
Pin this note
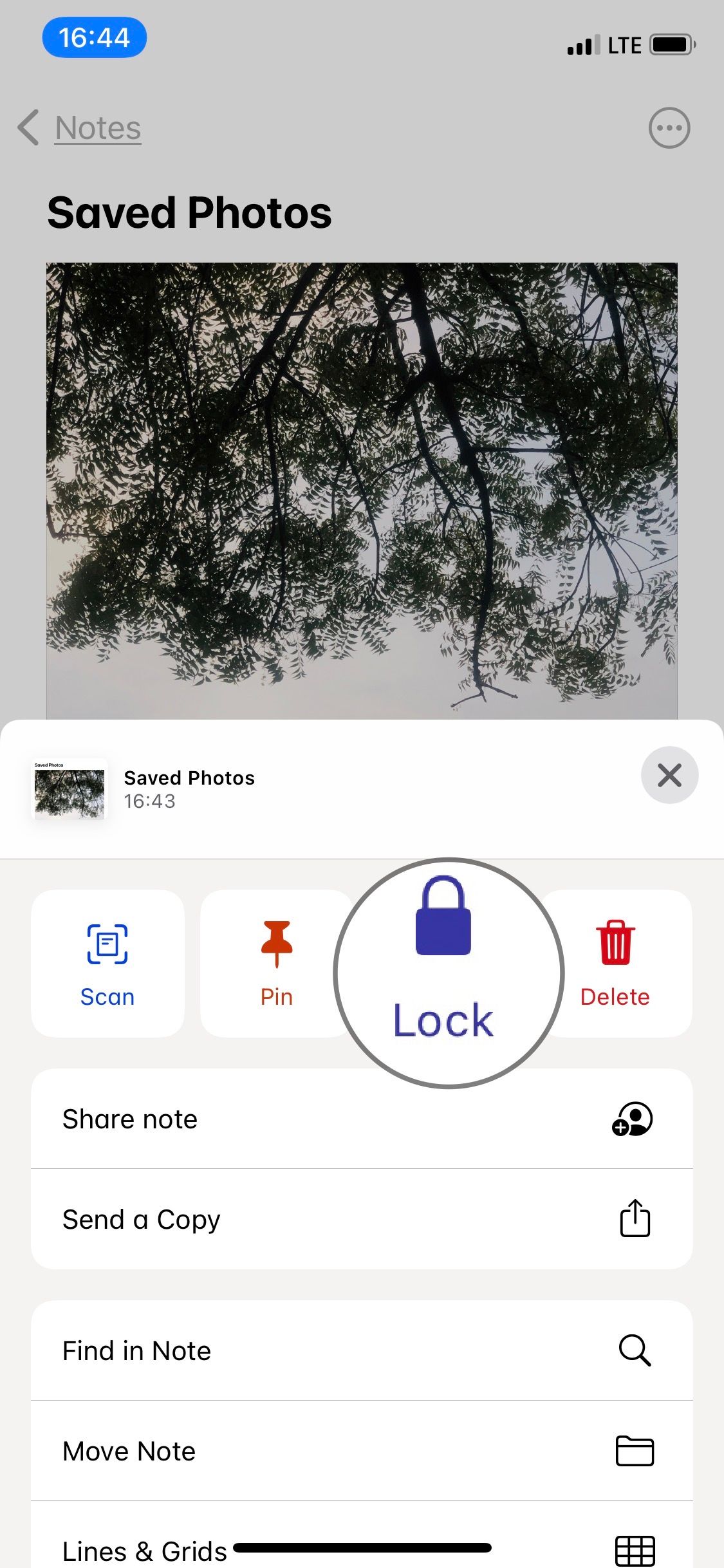click(x=277, y=963)
